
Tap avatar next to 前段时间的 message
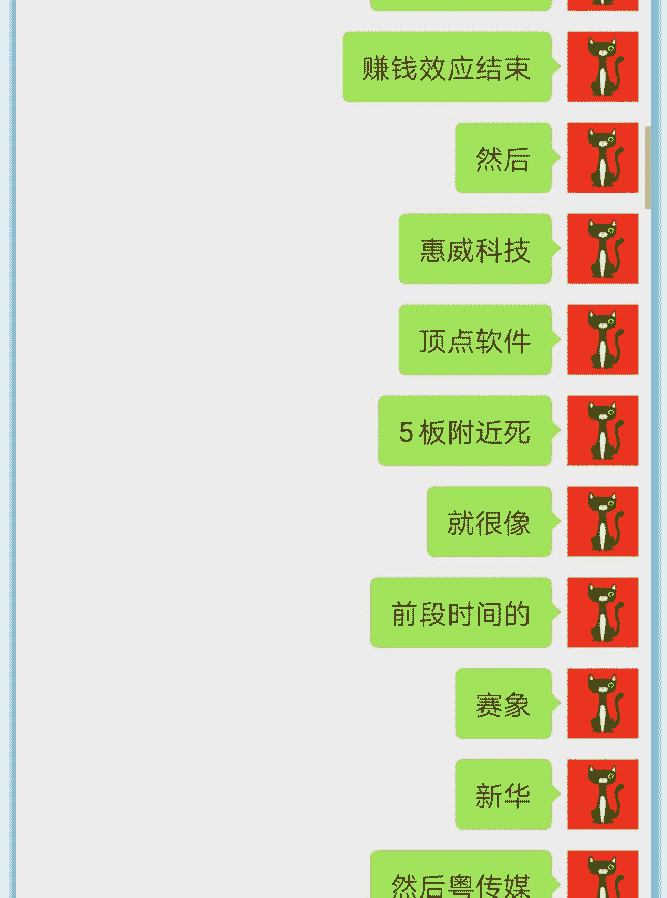(602, 613)
